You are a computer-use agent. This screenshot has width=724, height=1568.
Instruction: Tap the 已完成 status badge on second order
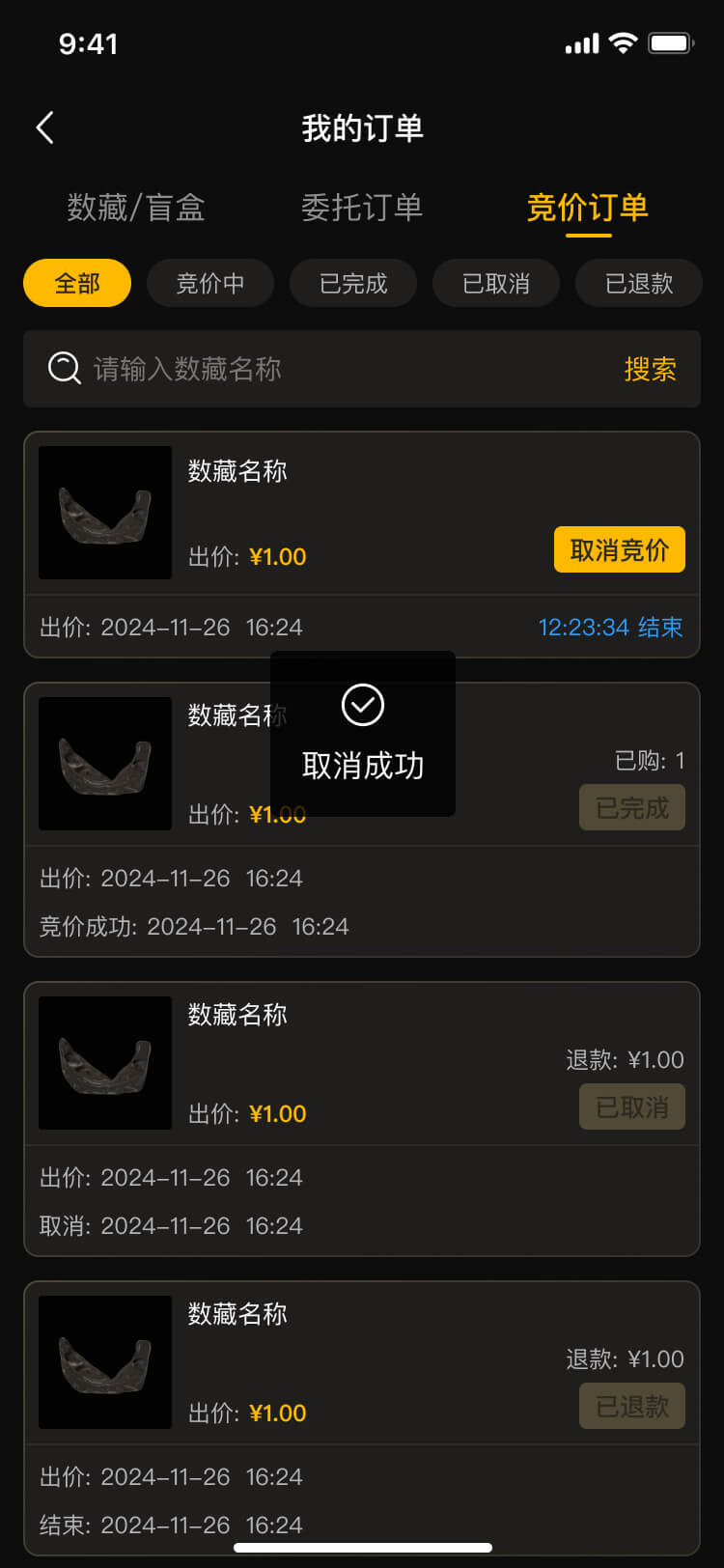pyautogui.click(x=632, y=807)
